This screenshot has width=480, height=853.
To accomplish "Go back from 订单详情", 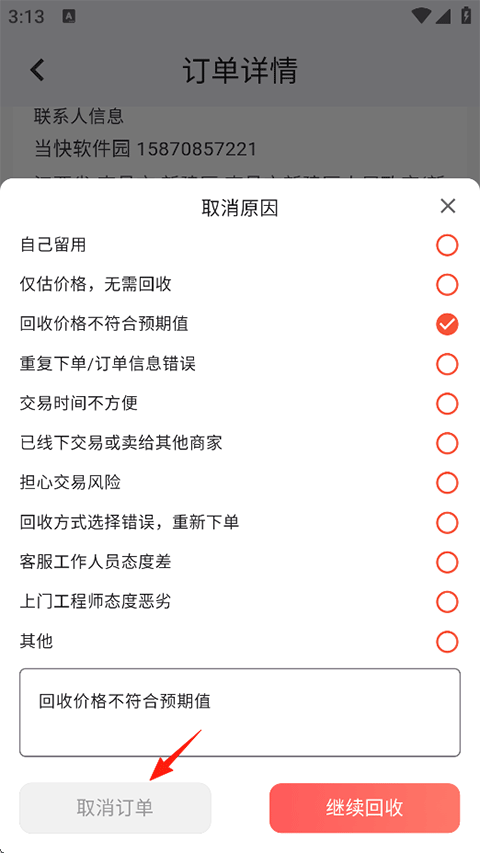I will click(x=37, y=71).
